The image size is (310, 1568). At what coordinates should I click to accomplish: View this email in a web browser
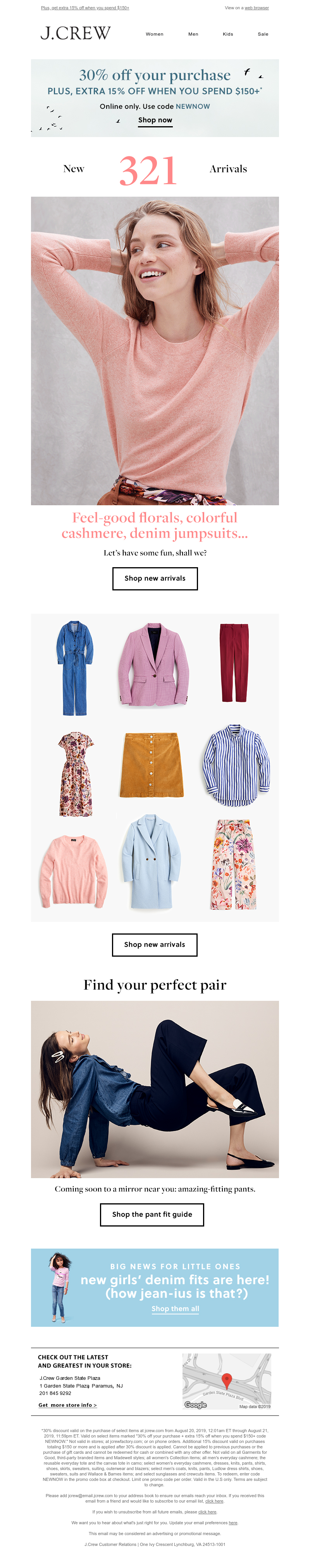click(257, 8)
